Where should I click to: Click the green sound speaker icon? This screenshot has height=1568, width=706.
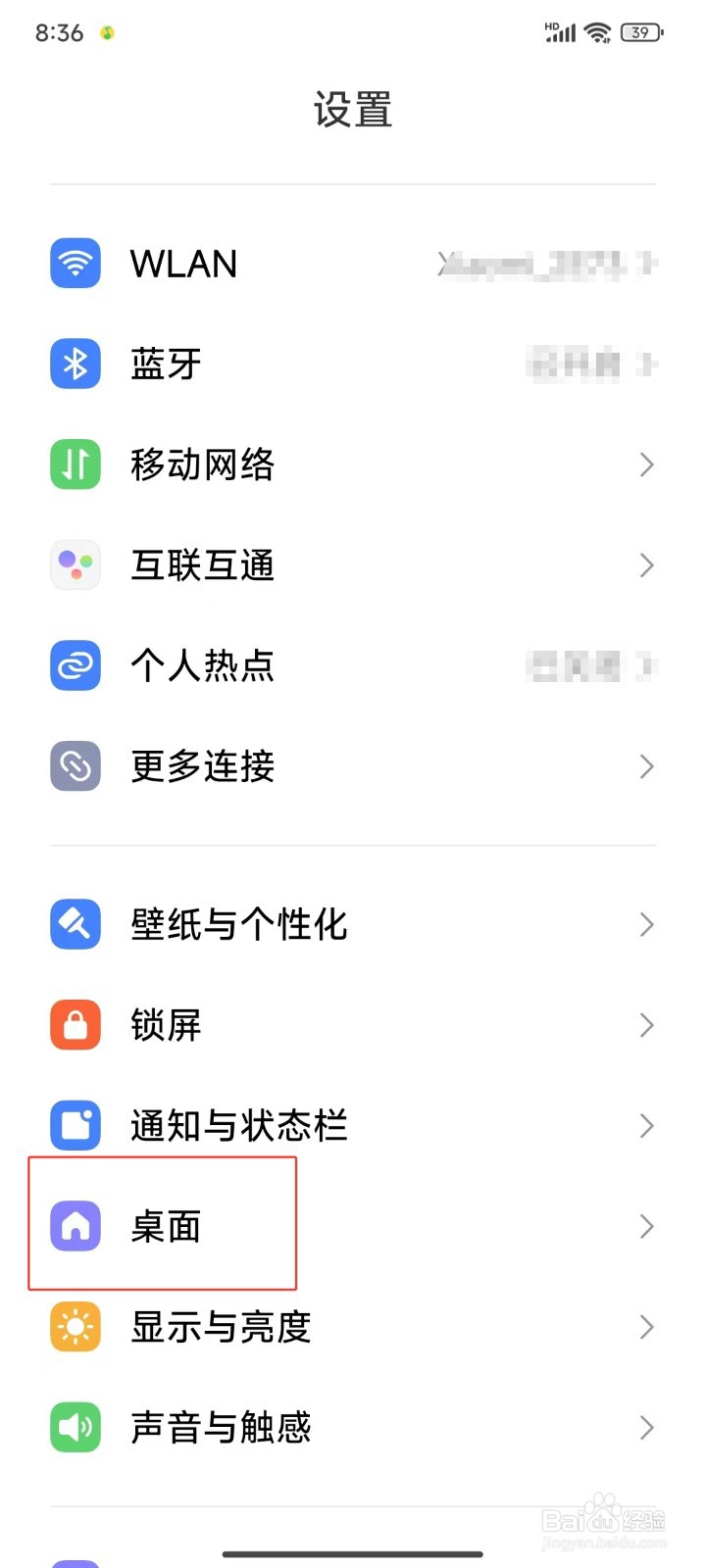pyautogui.click(x=75, y=1428)
